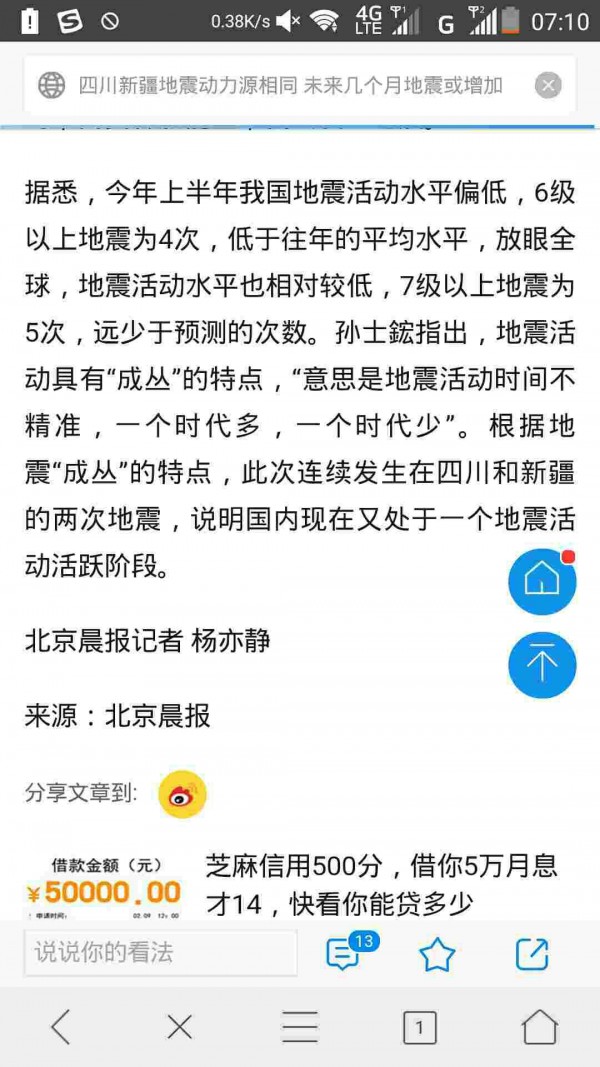Open the browser menu
The height and width of the screenshot is (1067, 600).
tap(300, 1027)
